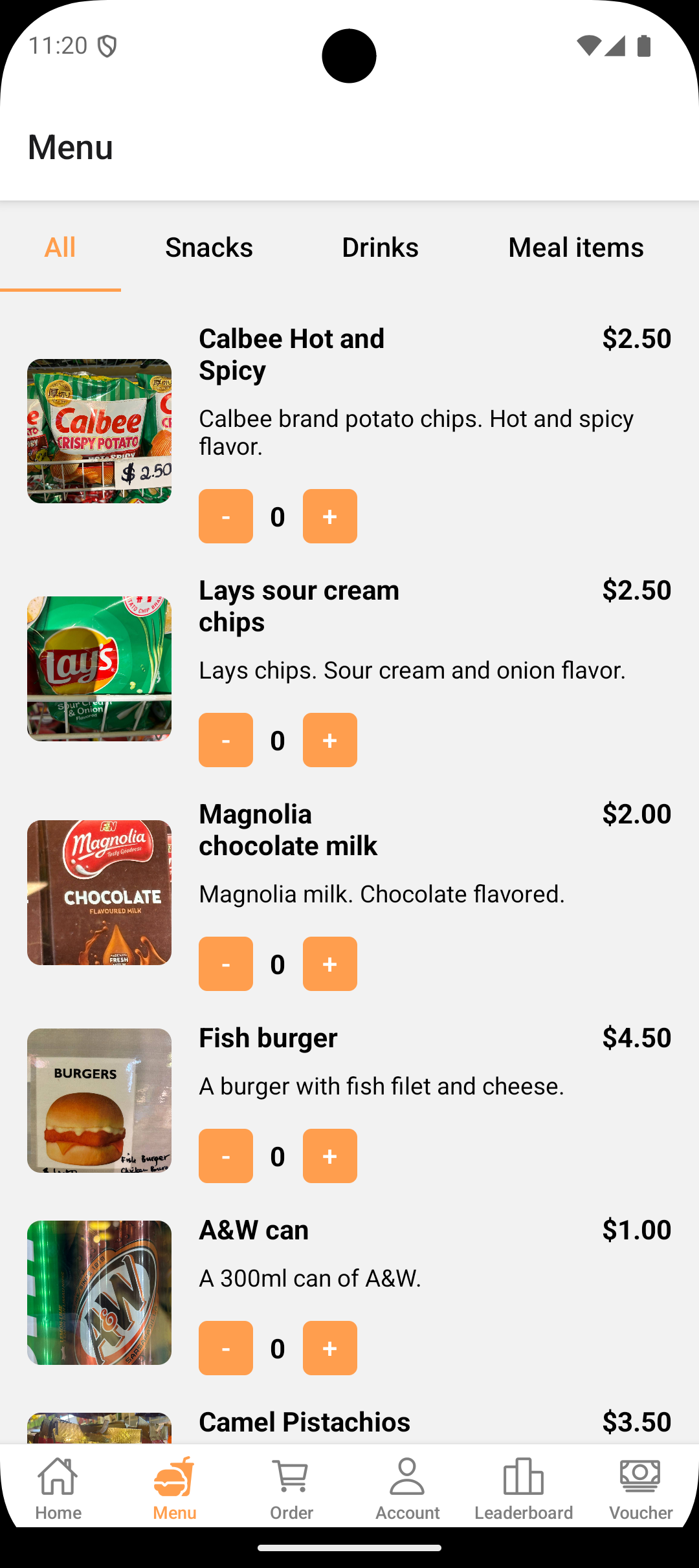Increase Calbee Hot and Spicy quantity
Image resolution: width=699 pixels, height=1568 pixels.
[x=329, y=516]
